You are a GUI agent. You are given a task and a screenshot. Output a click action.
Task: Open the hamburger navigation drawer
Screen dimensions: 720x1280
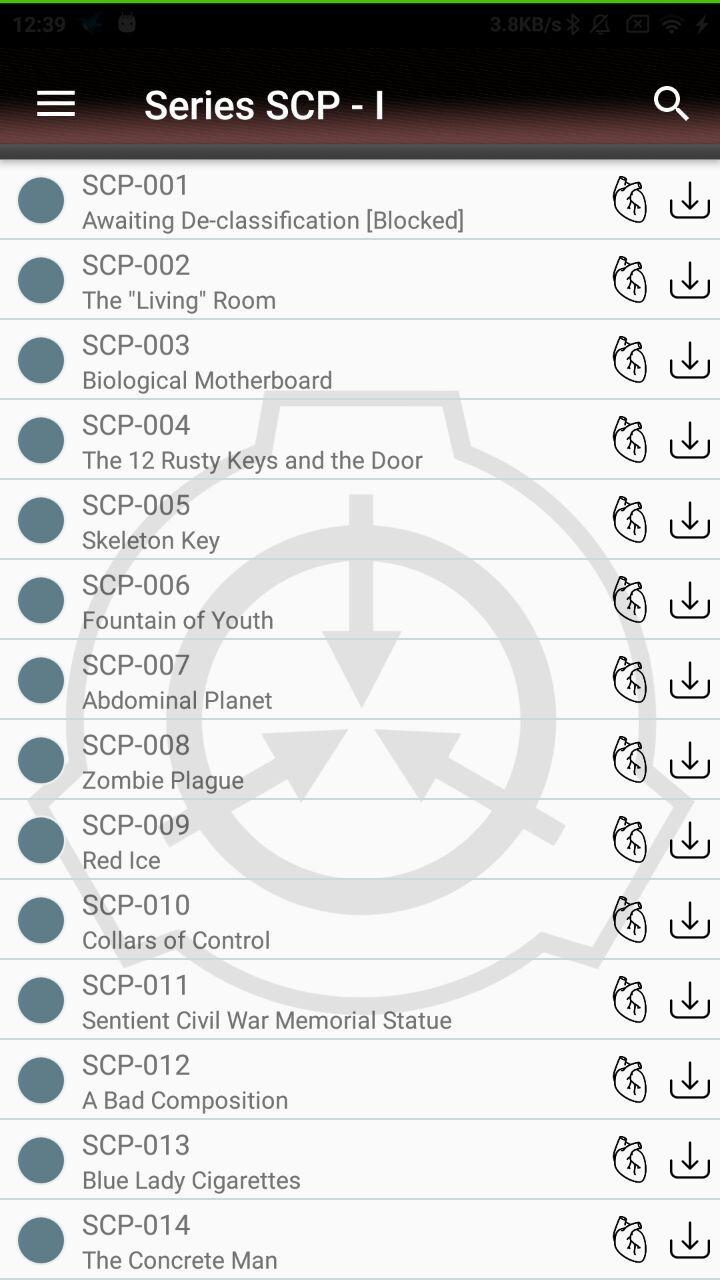pyautogui.click(x=56, y=104)
